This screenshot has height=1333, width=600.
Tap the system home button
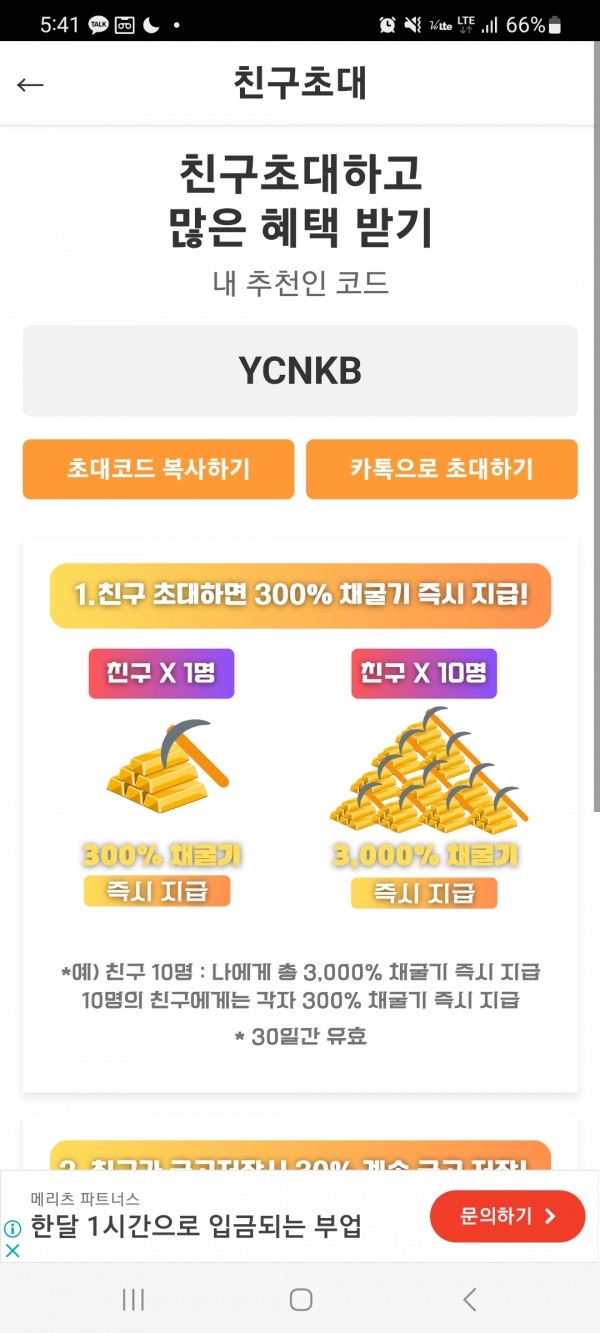pyautogui.click(x=300, y=1299)
